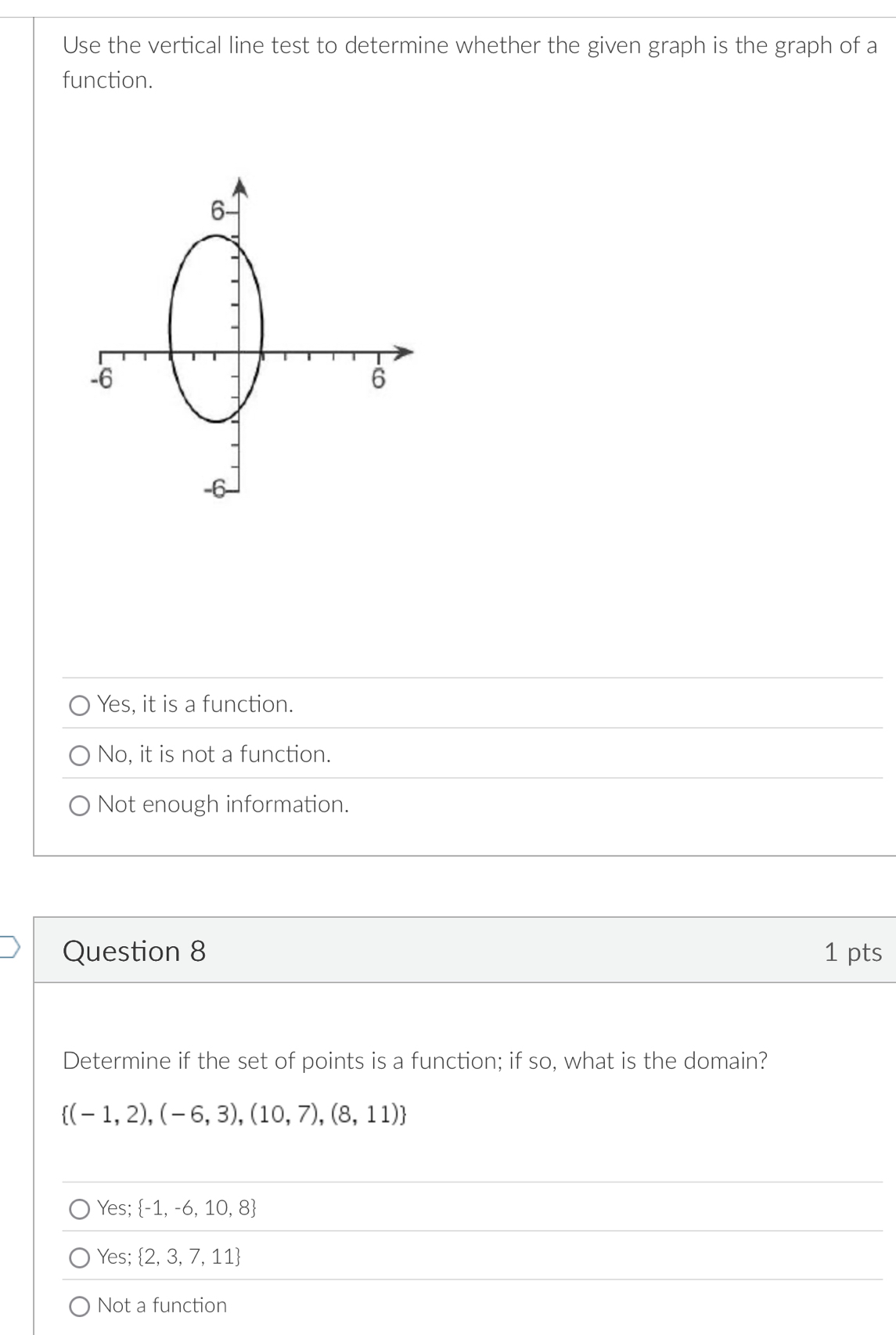
Task: Click the left gray sidebar strip
Action: pos(16,470)
